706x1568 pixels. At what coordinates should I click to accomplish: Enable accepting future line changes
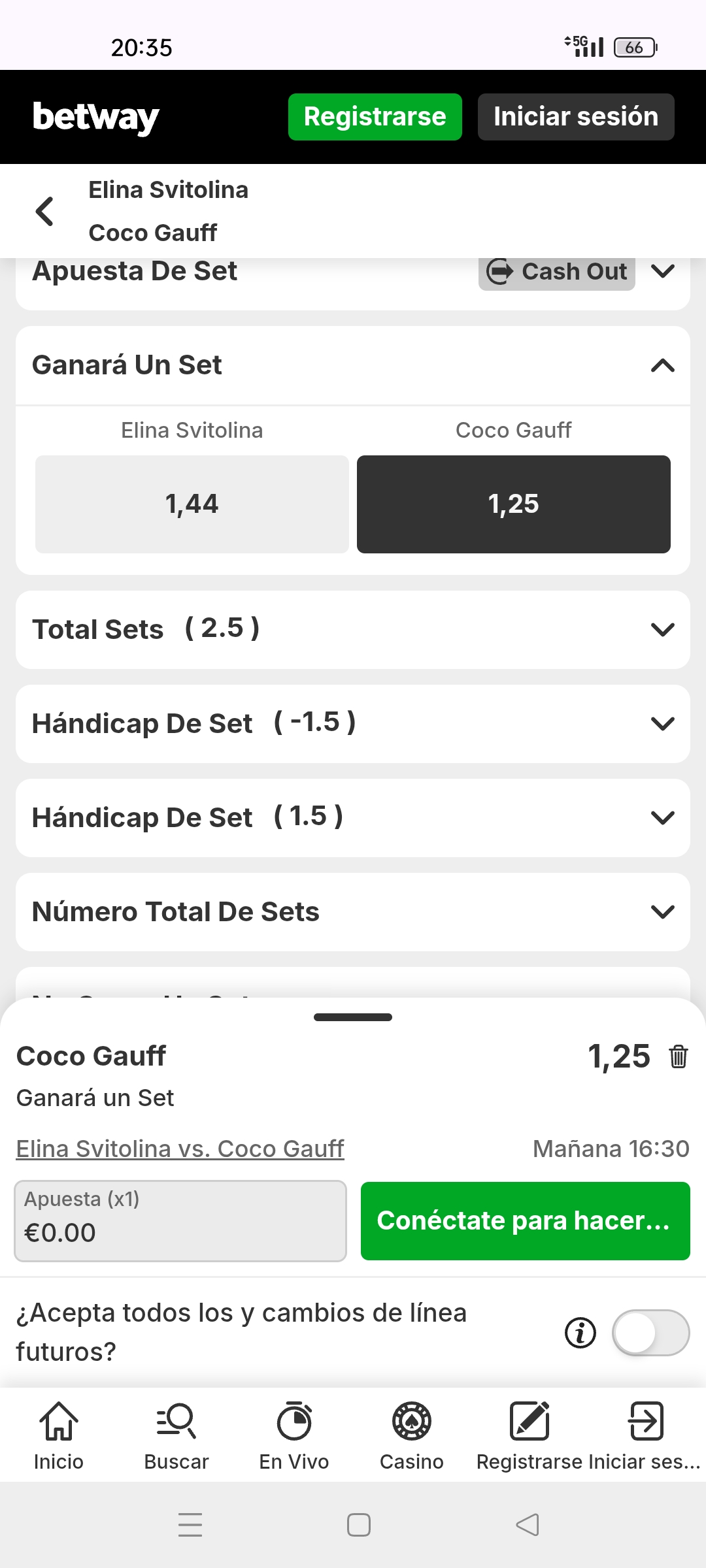click(650, 1333)
